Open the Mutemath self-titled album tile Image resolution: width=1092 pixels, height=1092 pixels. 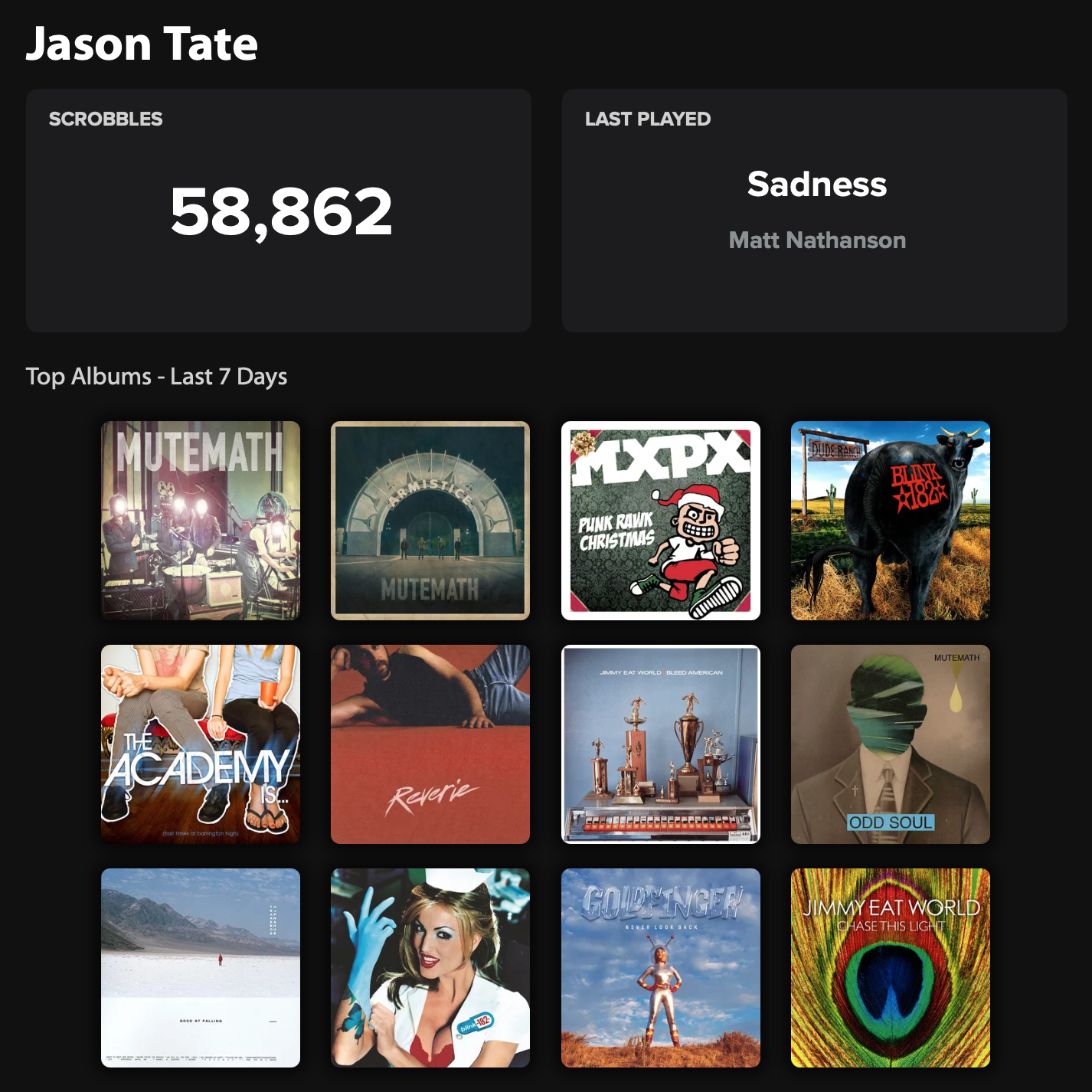(201, 521)
